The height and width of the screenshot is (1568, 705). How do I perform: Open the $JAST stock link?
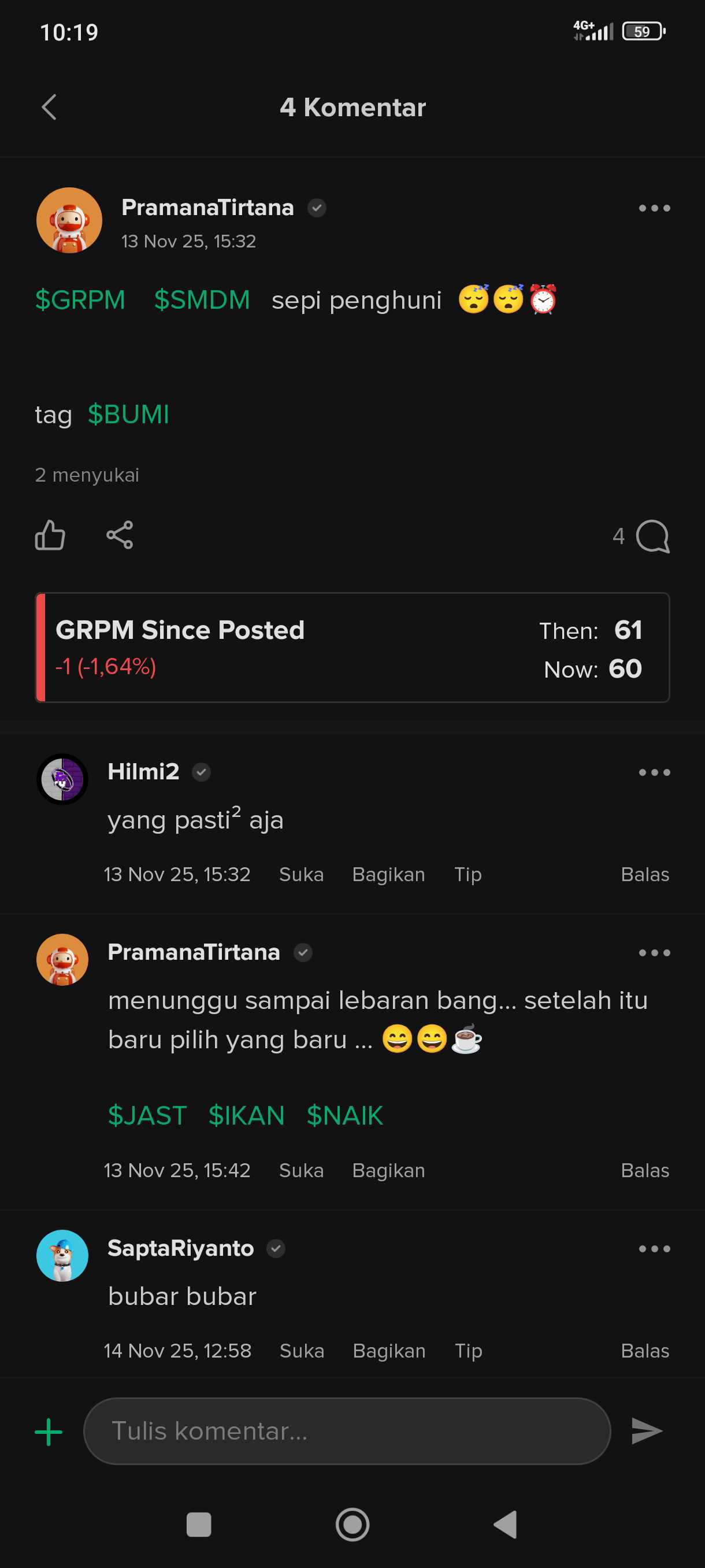[x=147, y=1116]
